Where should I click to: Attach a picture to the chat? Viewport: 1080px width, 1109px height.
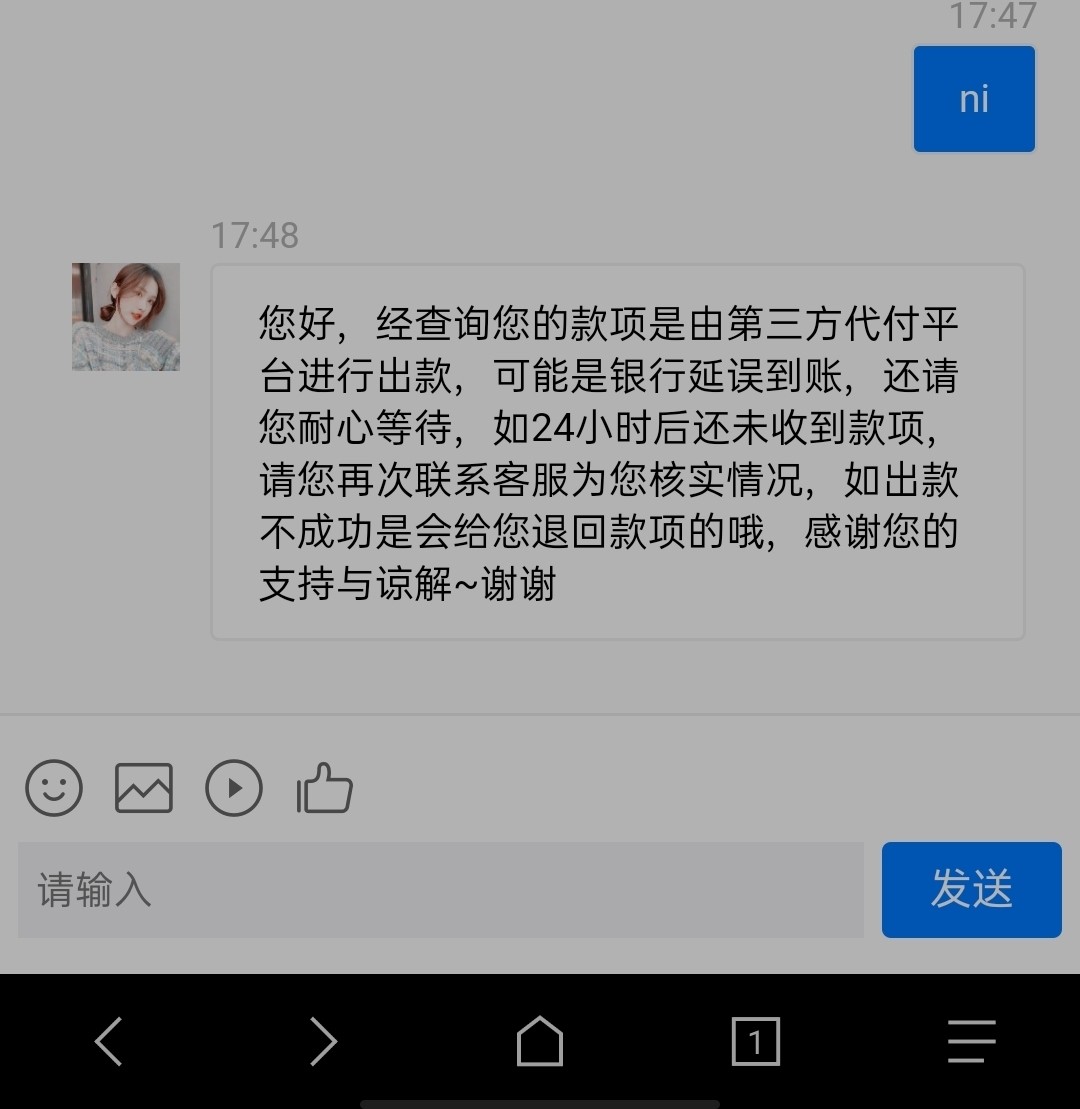(x=144, y=788)
